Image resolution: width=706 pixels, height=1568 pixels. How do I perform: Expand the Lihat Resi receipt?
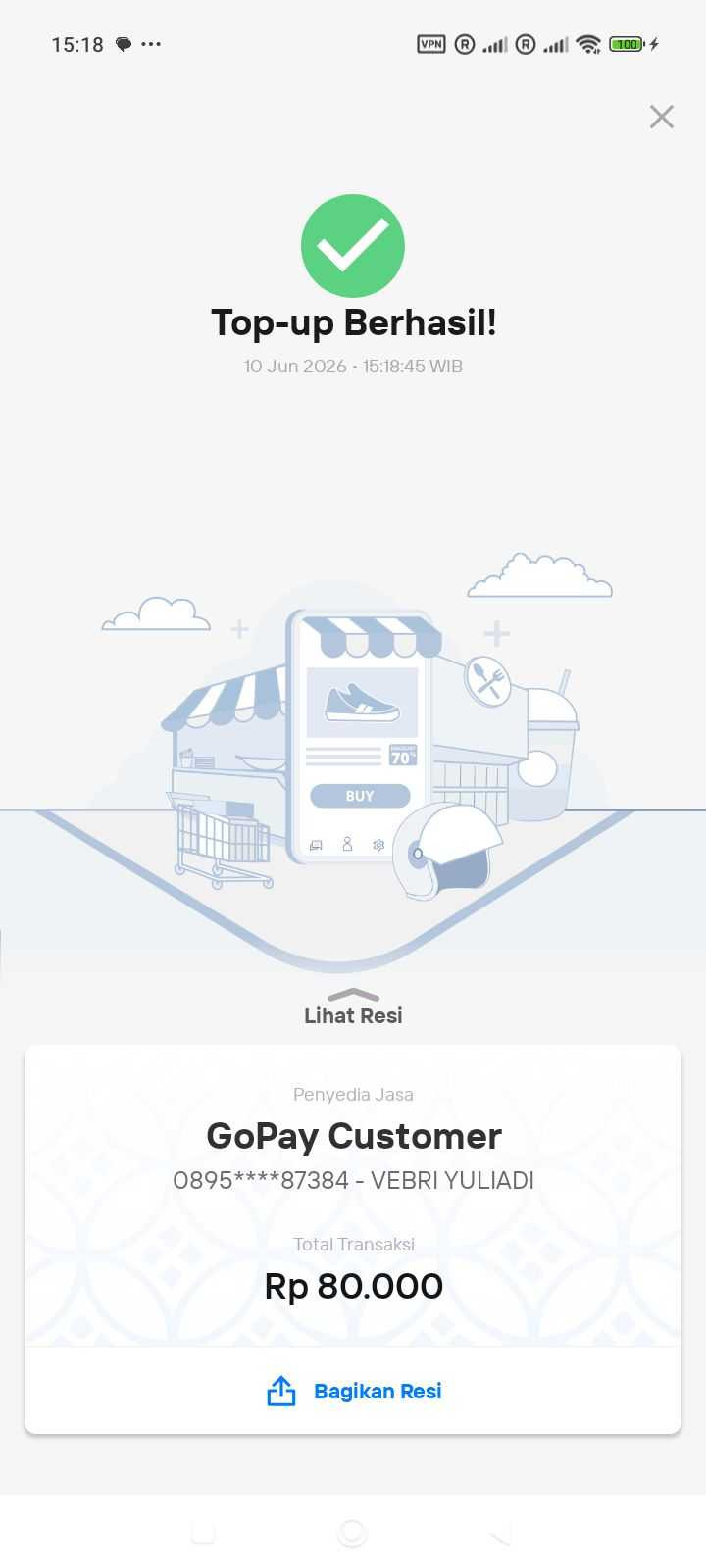pyautogui.click(x=353, y=1008)
